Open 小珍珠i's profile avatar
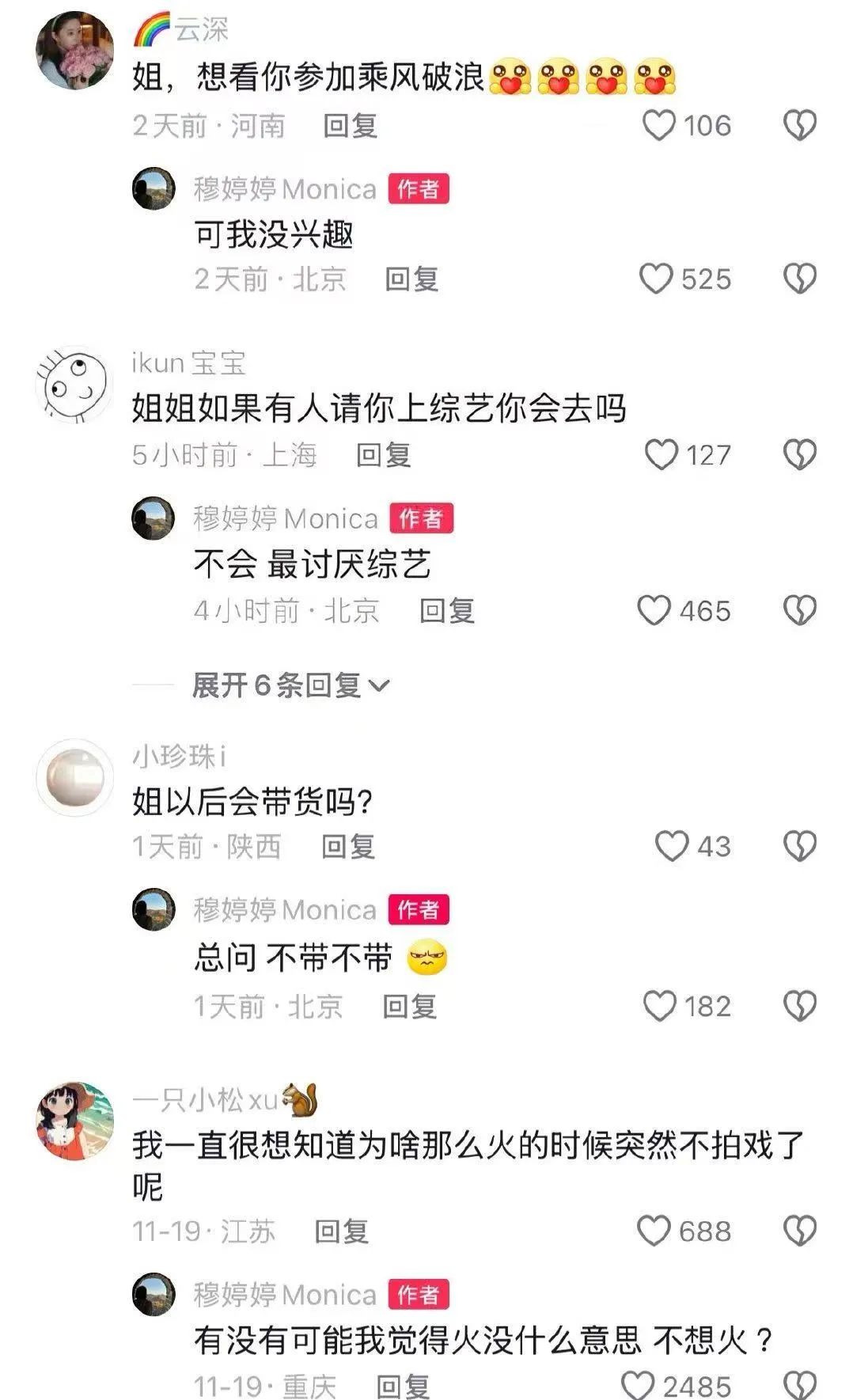This screenshot has width=853, height=1400. tap(75, 778)
